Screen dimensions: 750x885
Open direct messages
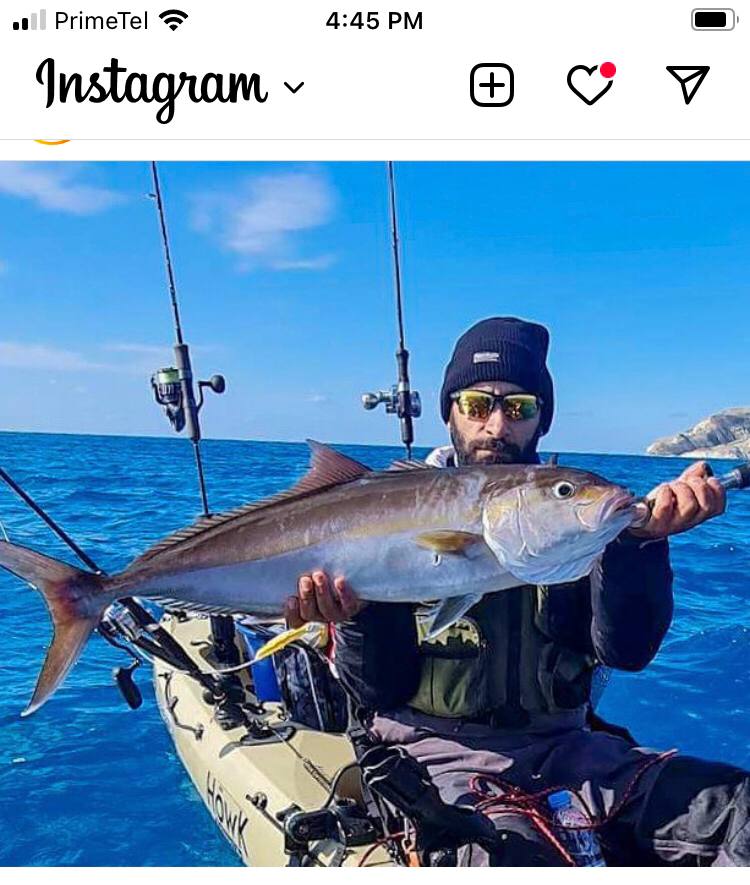[x=688, y=85]
